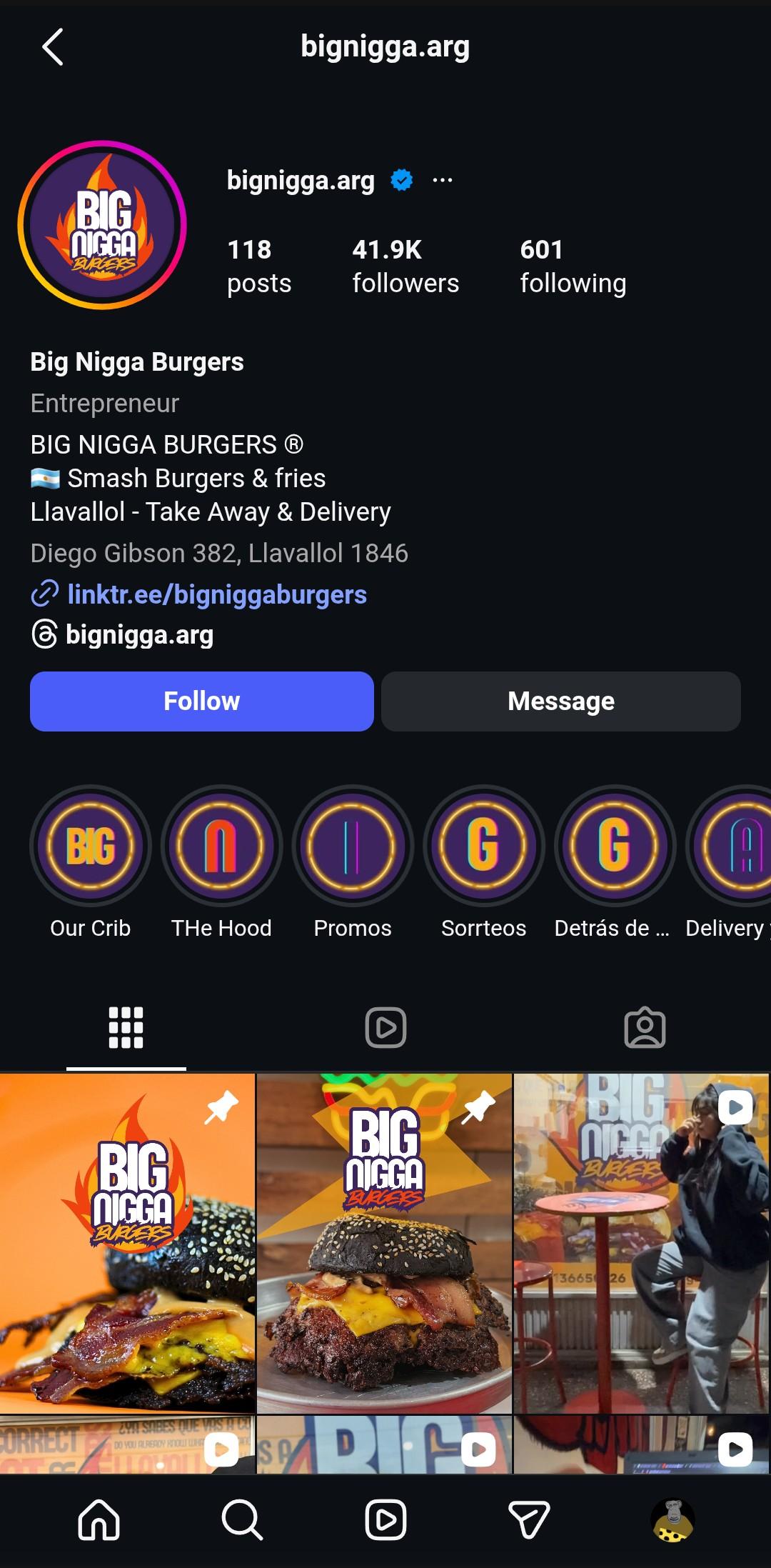Screen dimensions: 771x1568
Task: Open the reel of a person by the red table
Action: pos(641,1243)
